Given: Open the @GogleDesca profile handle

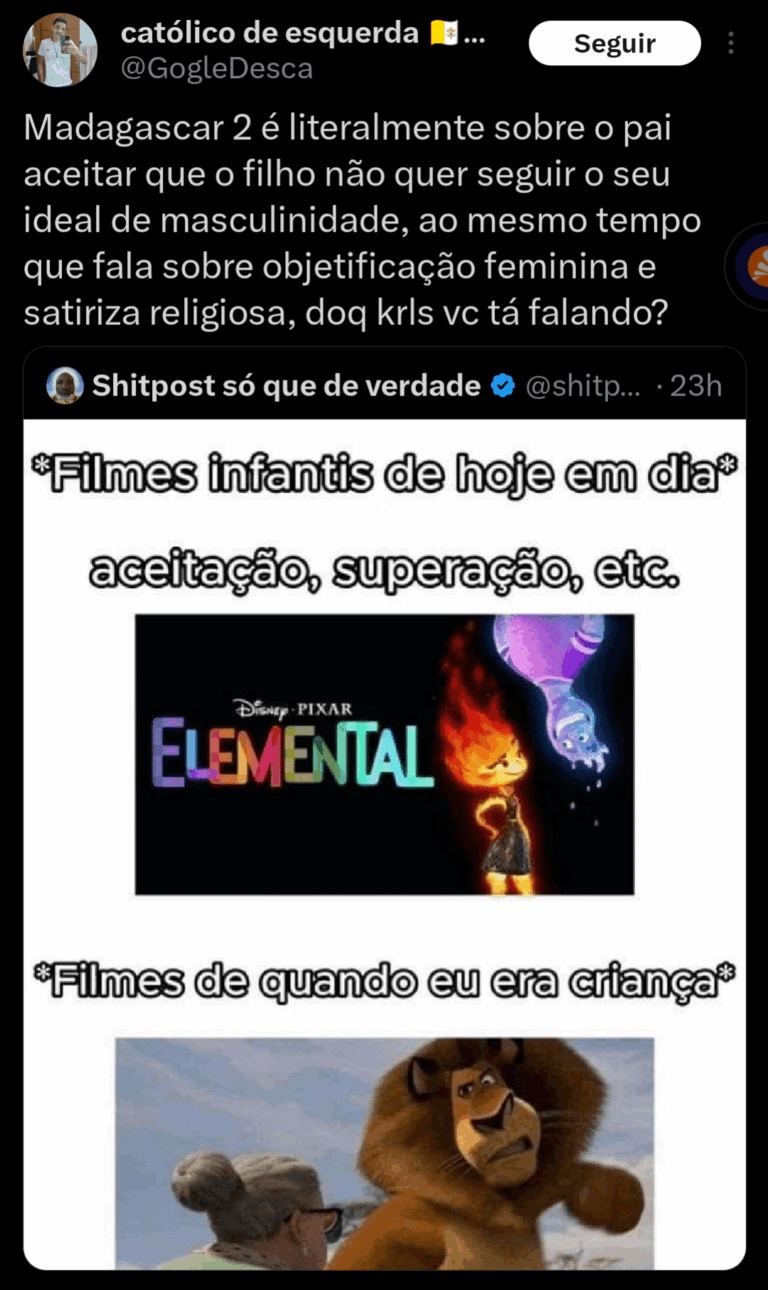Looking at the screenshot, I should pos(216,68).
